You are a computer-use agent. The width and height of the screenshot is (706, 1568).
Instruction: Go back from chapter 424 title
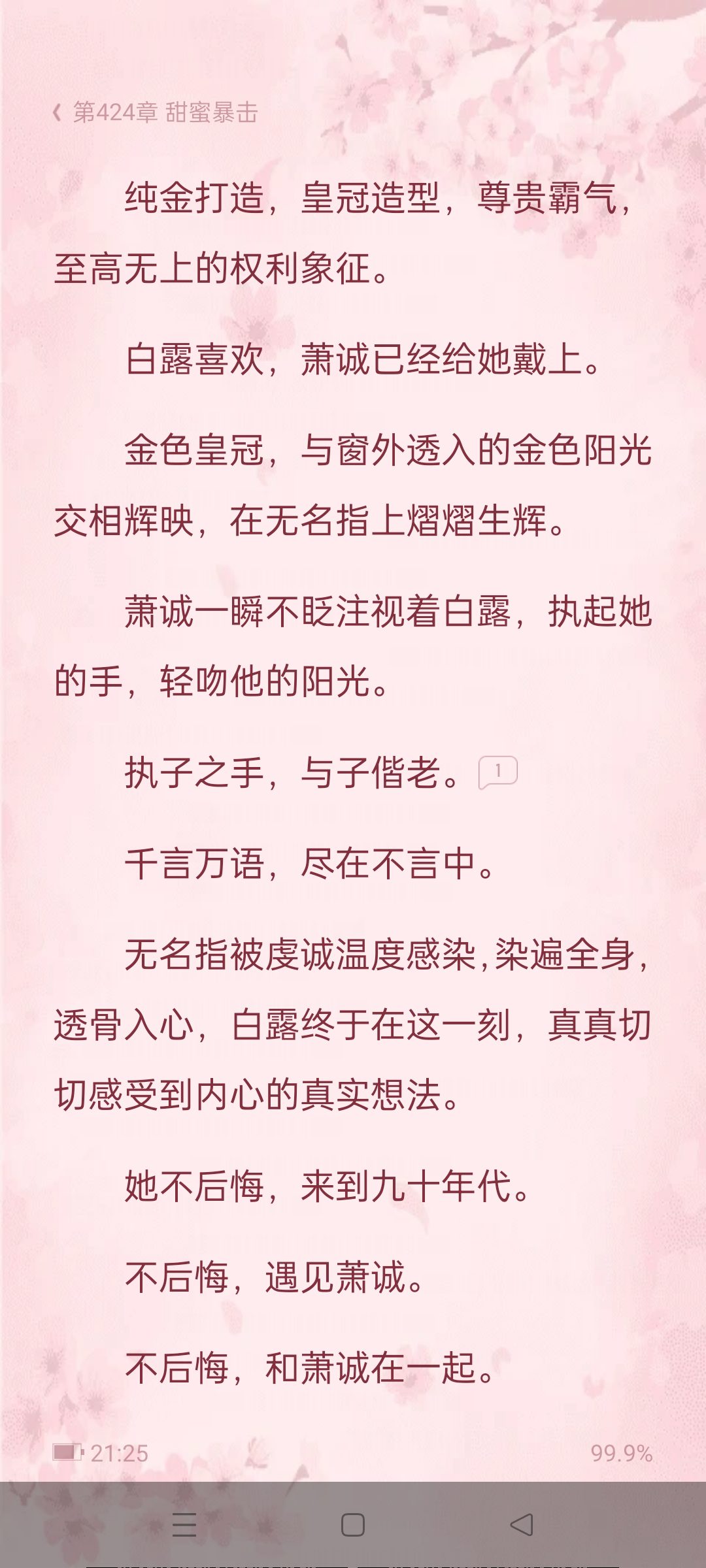[58, 112]
